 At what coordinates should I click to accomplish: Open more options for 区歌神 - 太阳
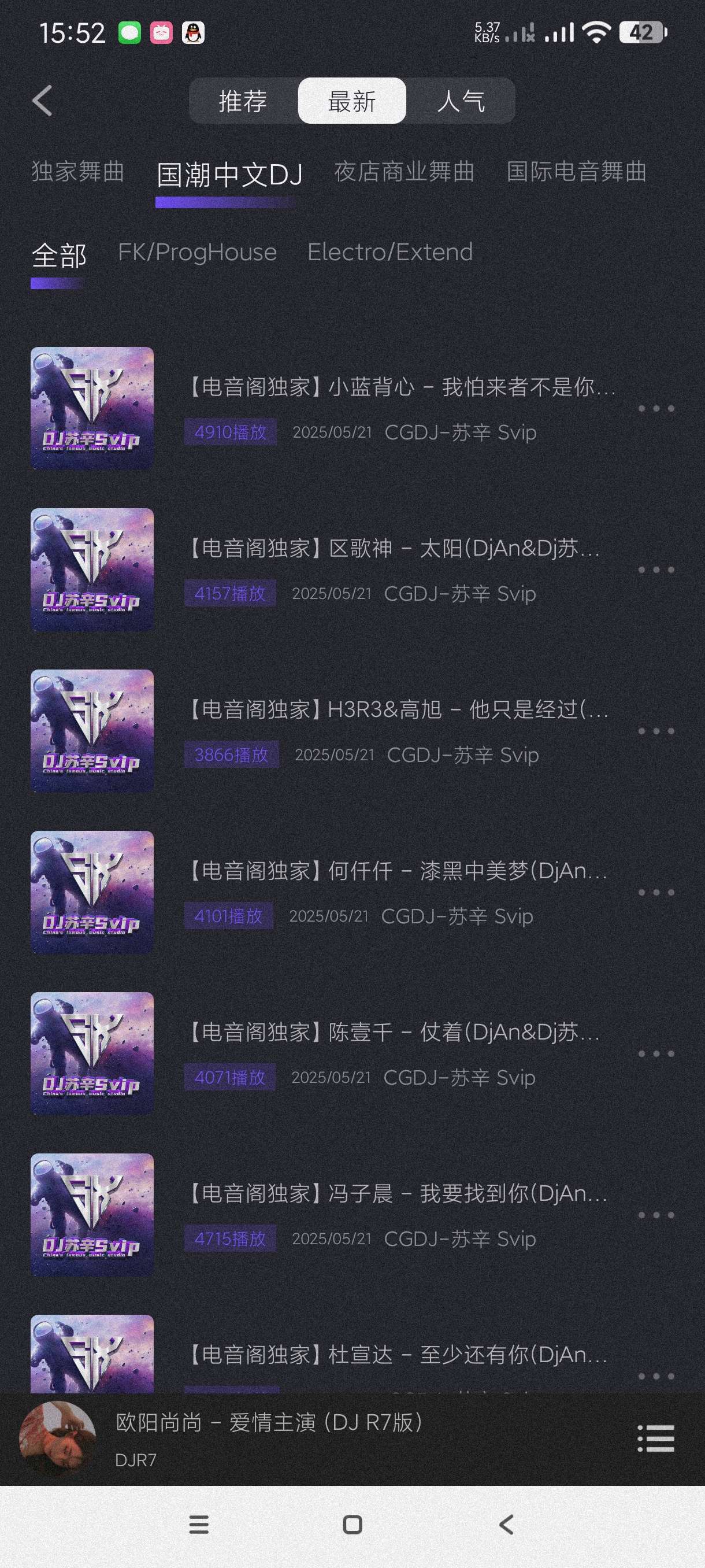point(656,569)
